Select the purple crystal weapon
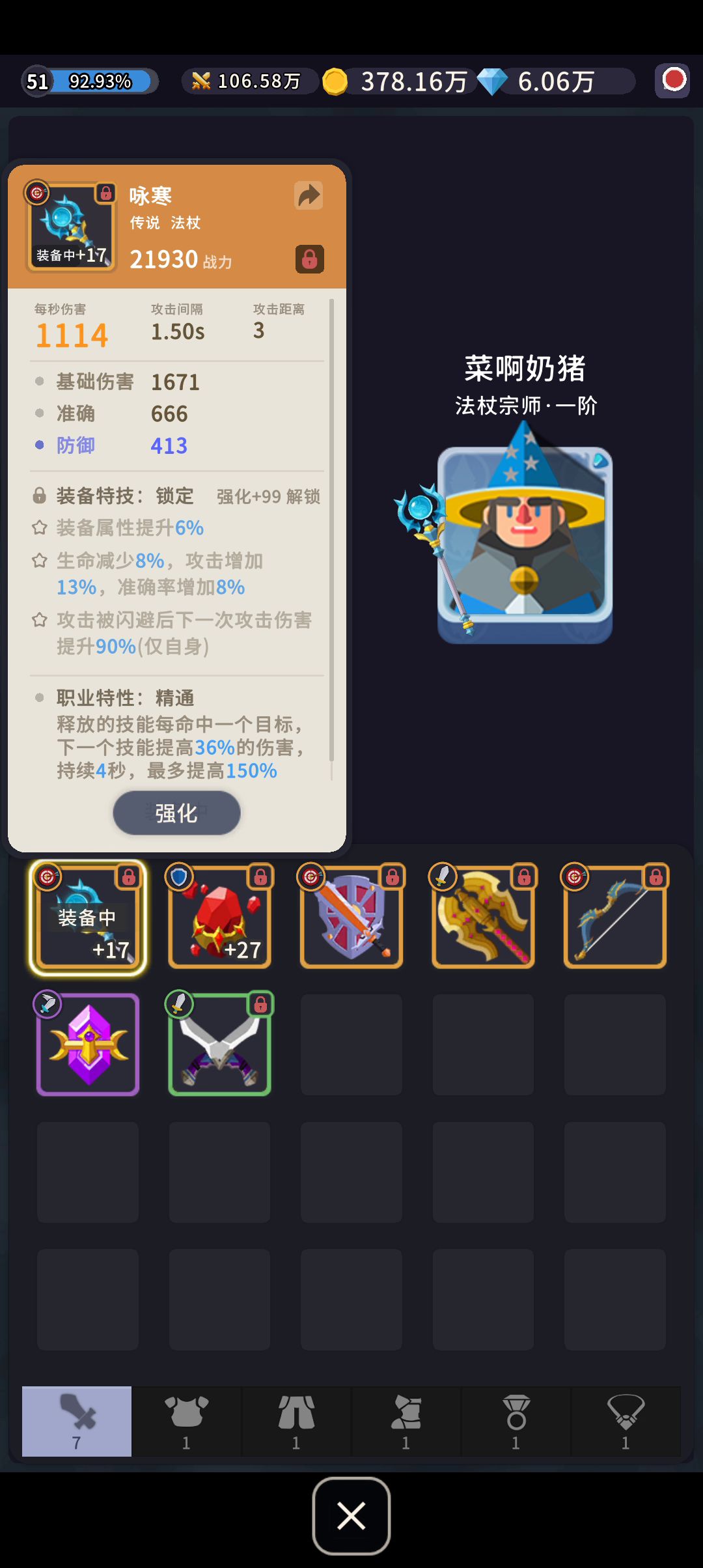Viewport: 703px width, 1568px height. [88, 1044]
